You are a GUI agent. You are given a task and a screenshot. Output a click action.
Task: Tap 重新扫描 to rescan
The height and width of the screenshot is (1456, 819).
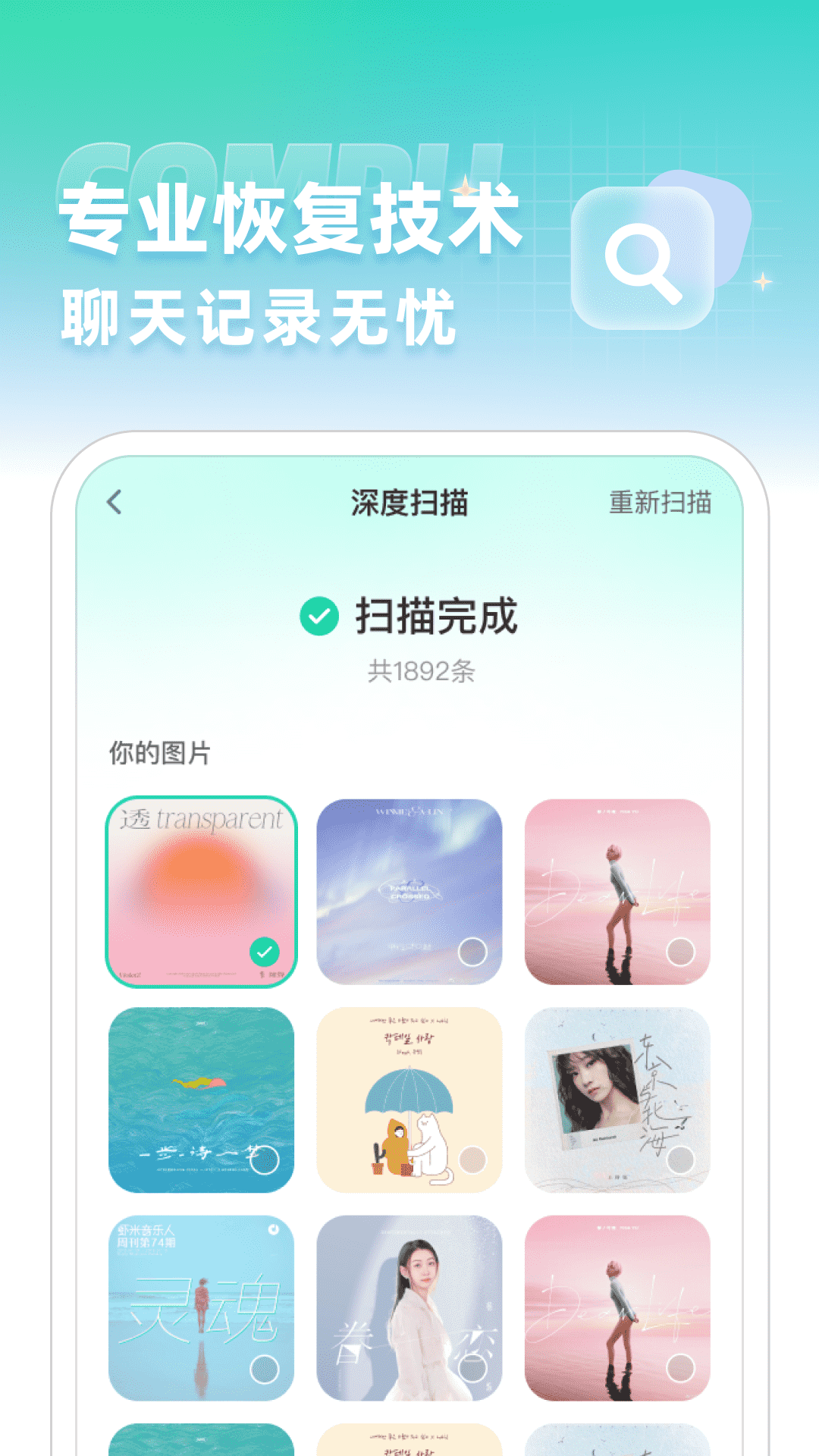pyautogui.click(x=659, y=502)
